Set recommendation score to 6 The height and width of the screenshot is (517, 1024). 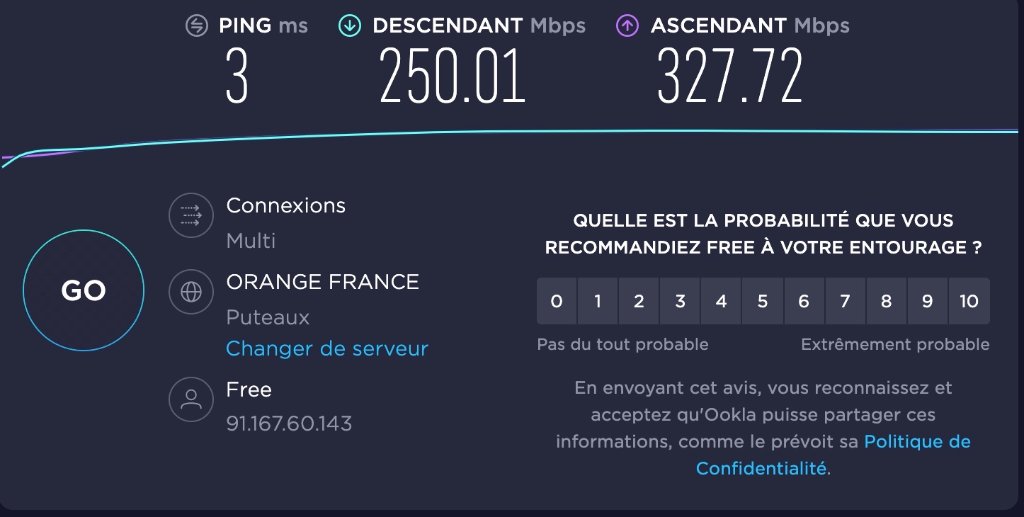(803, 301)
